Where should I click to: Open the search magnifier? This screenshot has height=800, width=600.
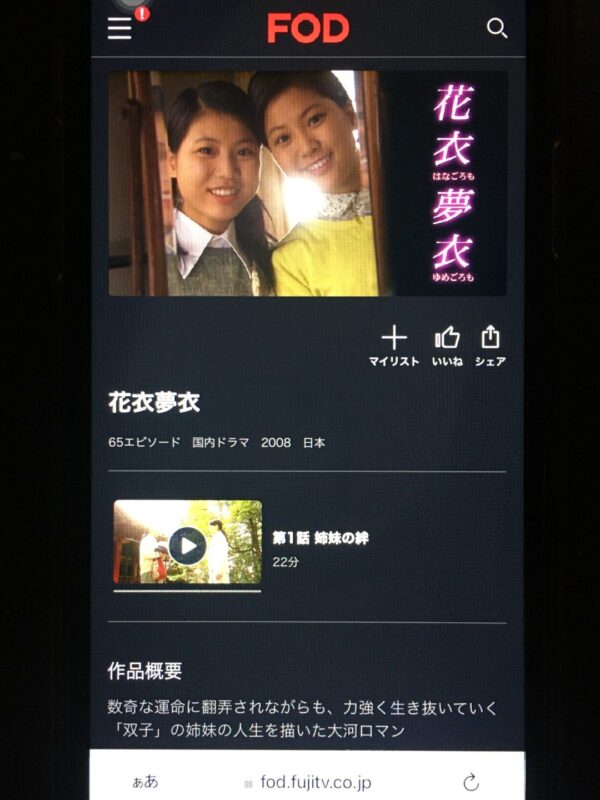coord(497,28)
